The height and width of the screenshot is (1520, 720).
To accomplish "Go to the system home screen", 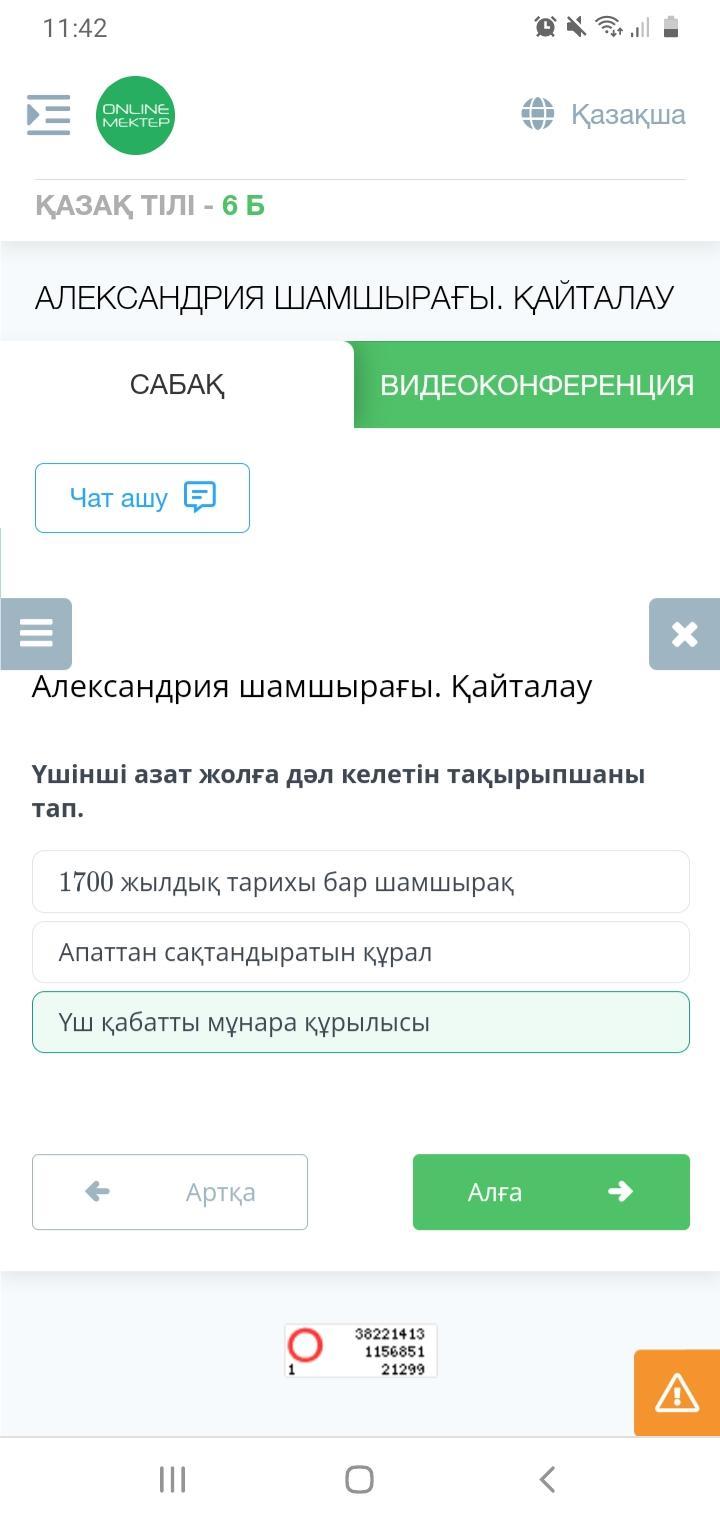I will click(x=359, y=1479).
